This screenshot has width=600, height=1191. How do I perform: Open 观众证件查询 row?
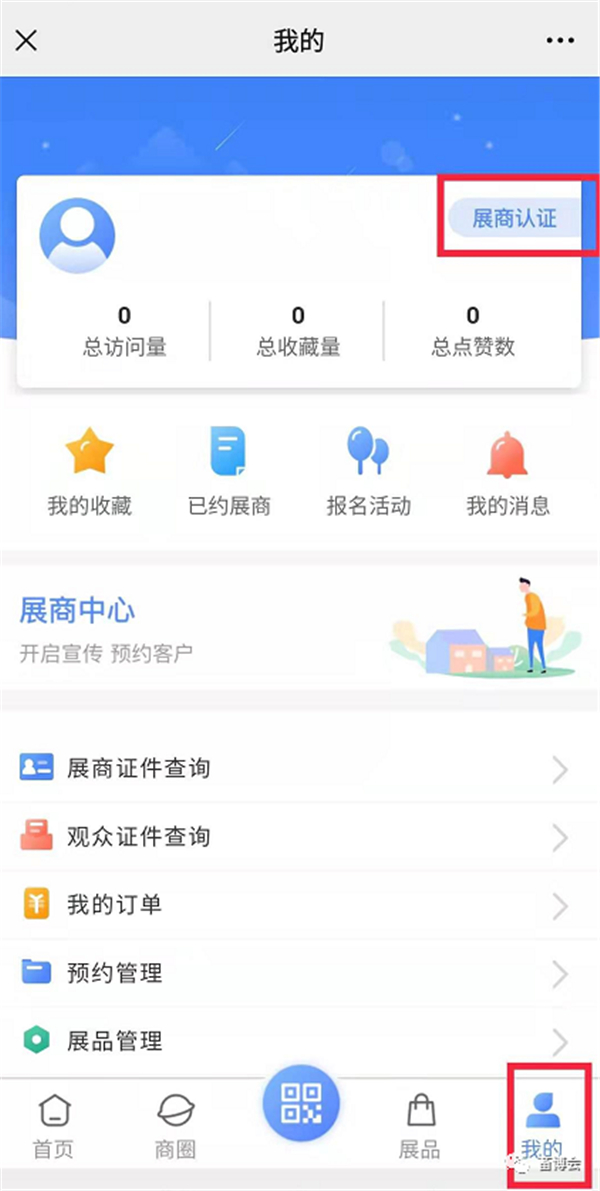pyautogui.click(x=298, y=837)
